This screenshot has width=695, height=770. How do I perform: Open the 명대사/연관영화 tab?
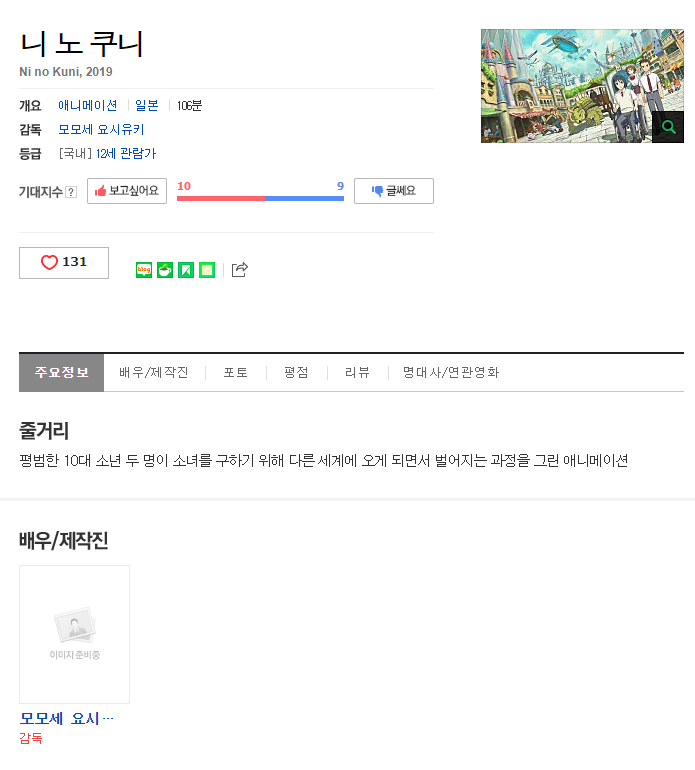451,373
